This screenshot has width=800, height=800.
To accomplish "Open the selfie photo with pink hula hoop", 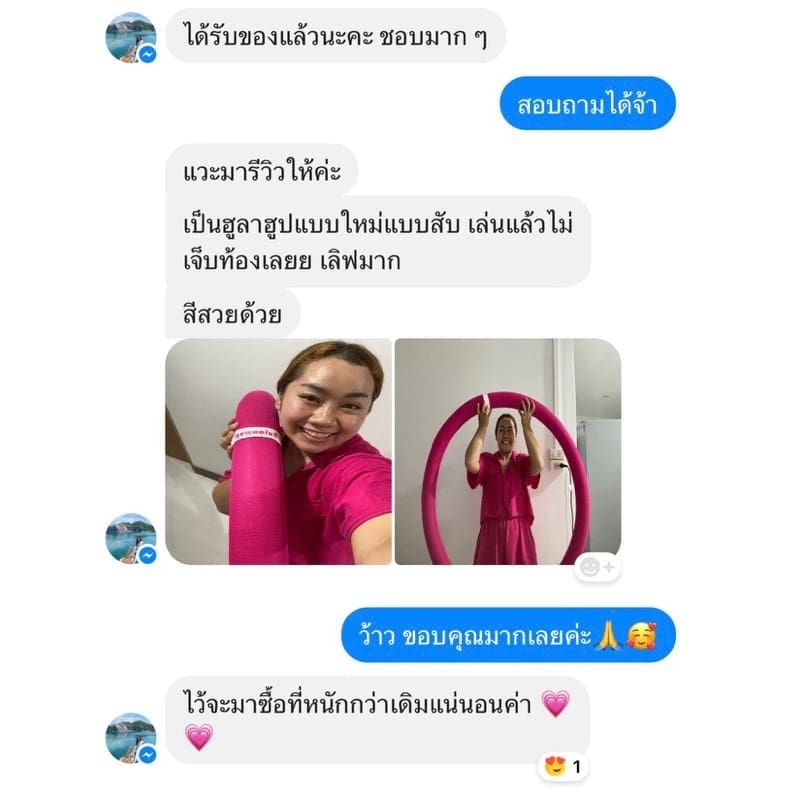I will (279, 452).
